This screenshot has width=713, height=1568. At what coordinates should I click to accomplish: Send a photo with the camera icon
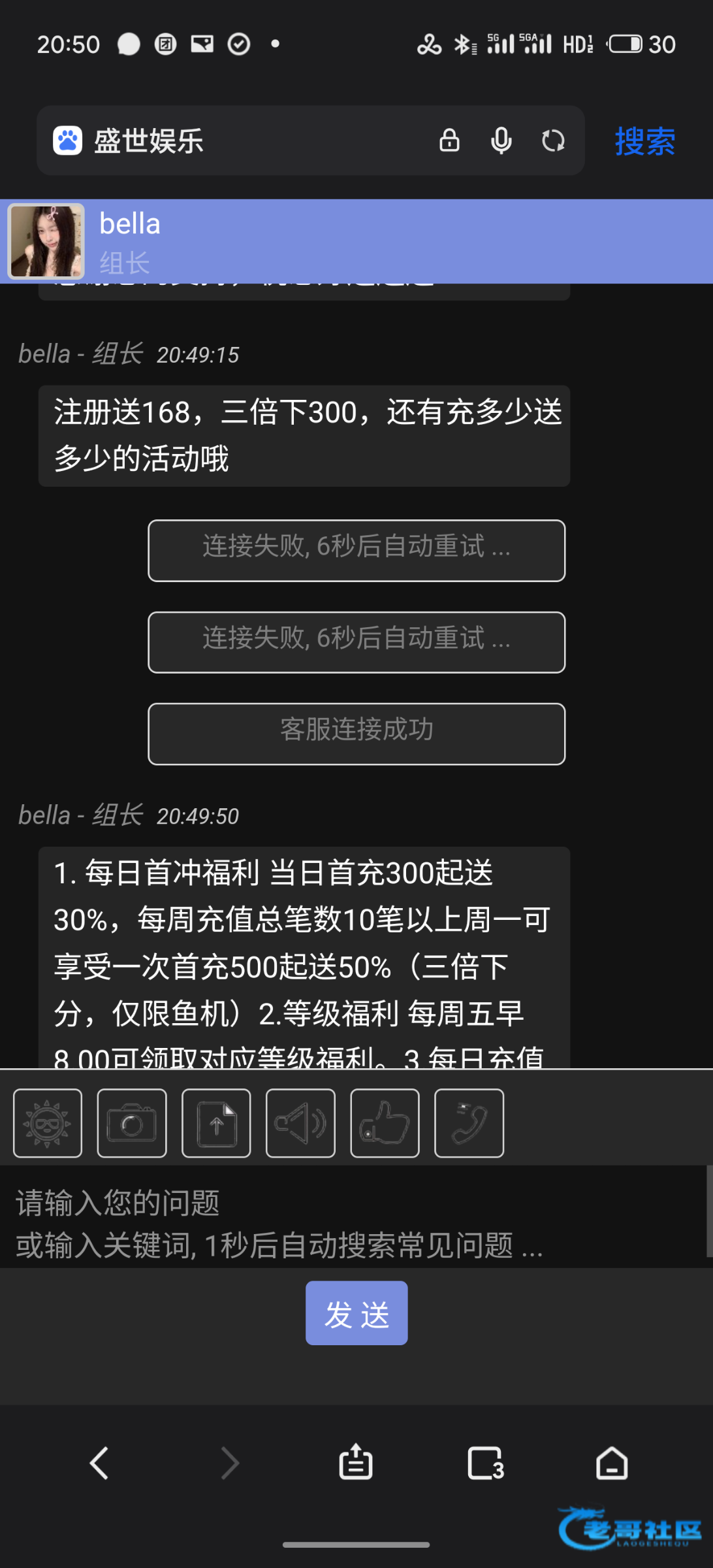[132, 1123]
